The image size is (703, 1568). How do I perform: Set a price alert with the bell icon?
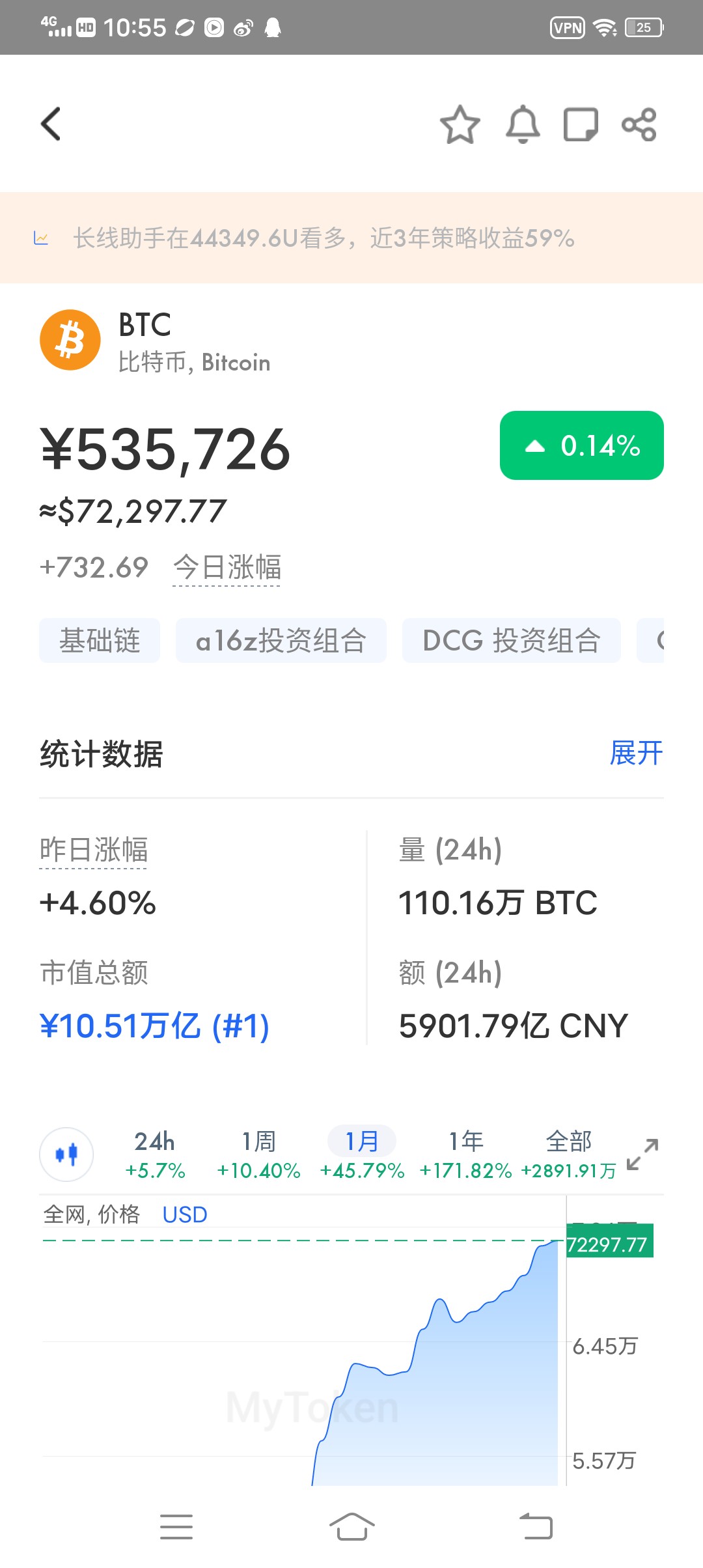tap(523, 124)
